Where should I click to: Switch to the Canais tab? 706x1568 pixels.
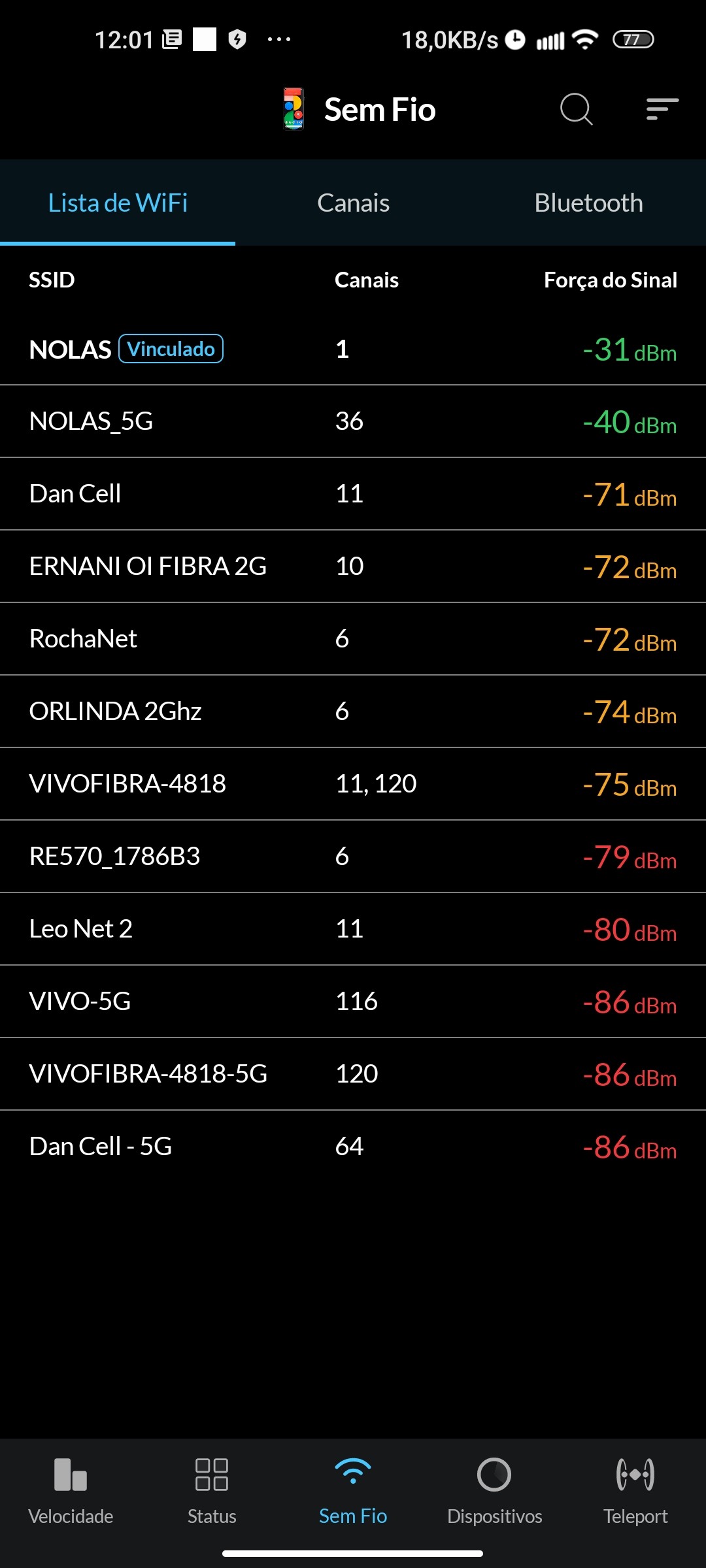(x=353, y=203)
